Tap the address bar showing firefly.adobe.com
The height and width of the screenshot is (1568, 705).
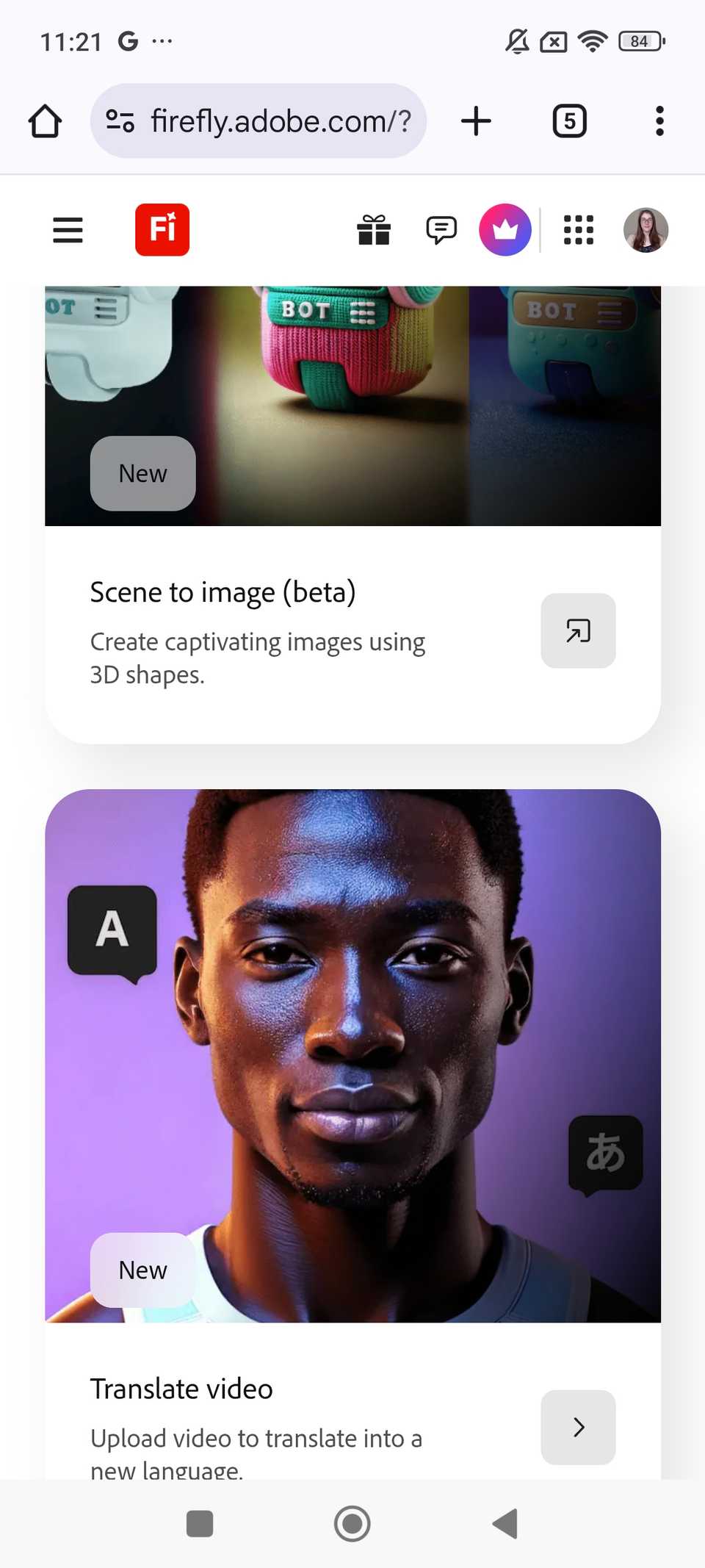point(279,121)
